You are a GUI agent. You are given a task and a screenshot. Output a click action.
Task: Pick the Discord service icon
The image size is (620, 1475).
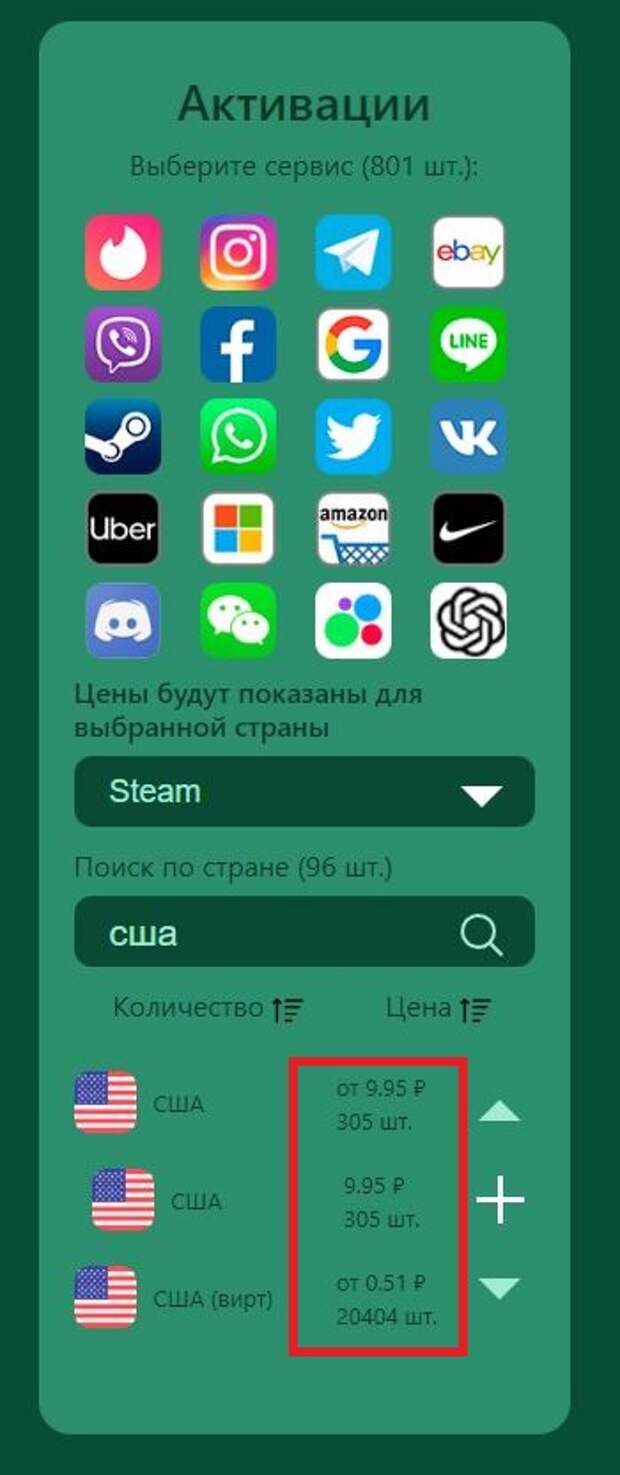(x=123, y=620)
